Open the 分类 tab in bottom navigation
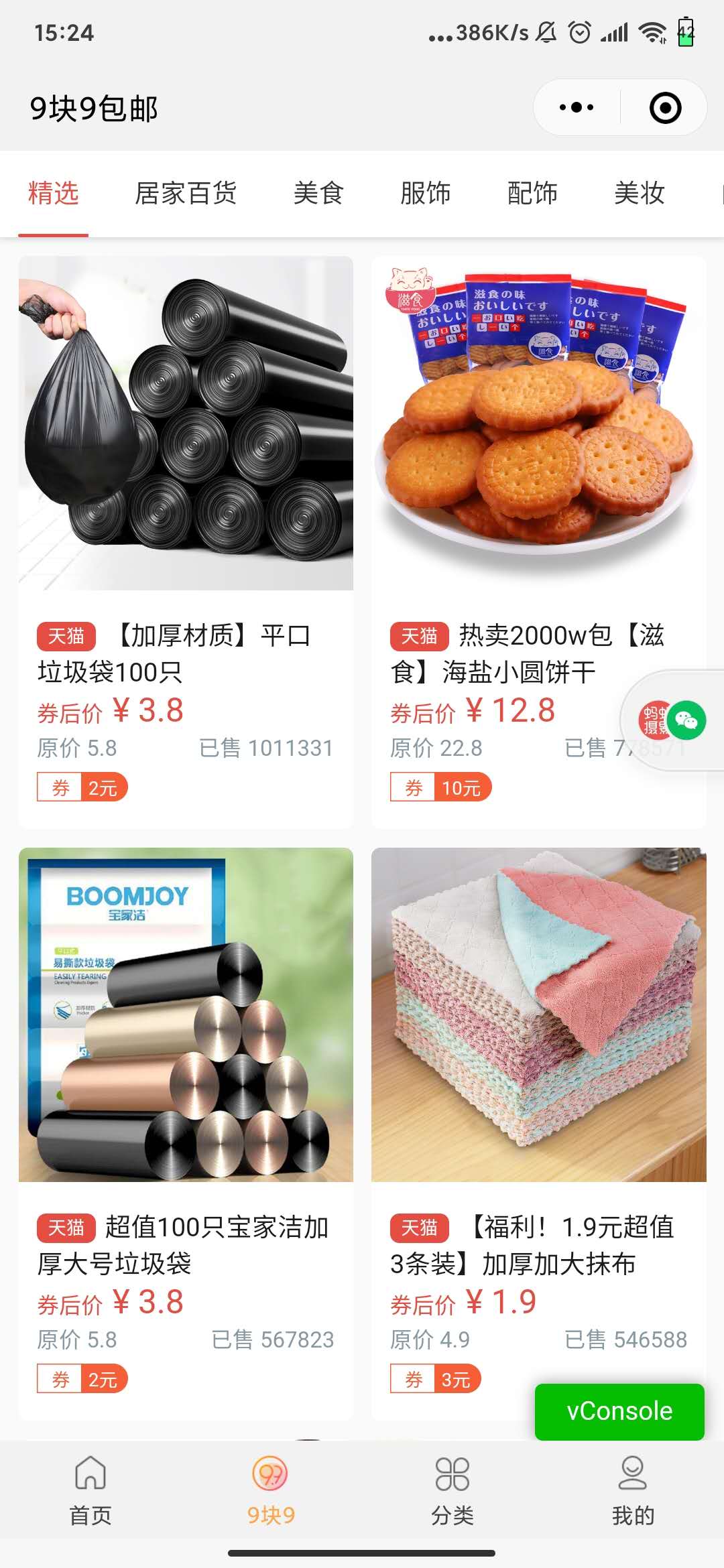 [452, 1489]
